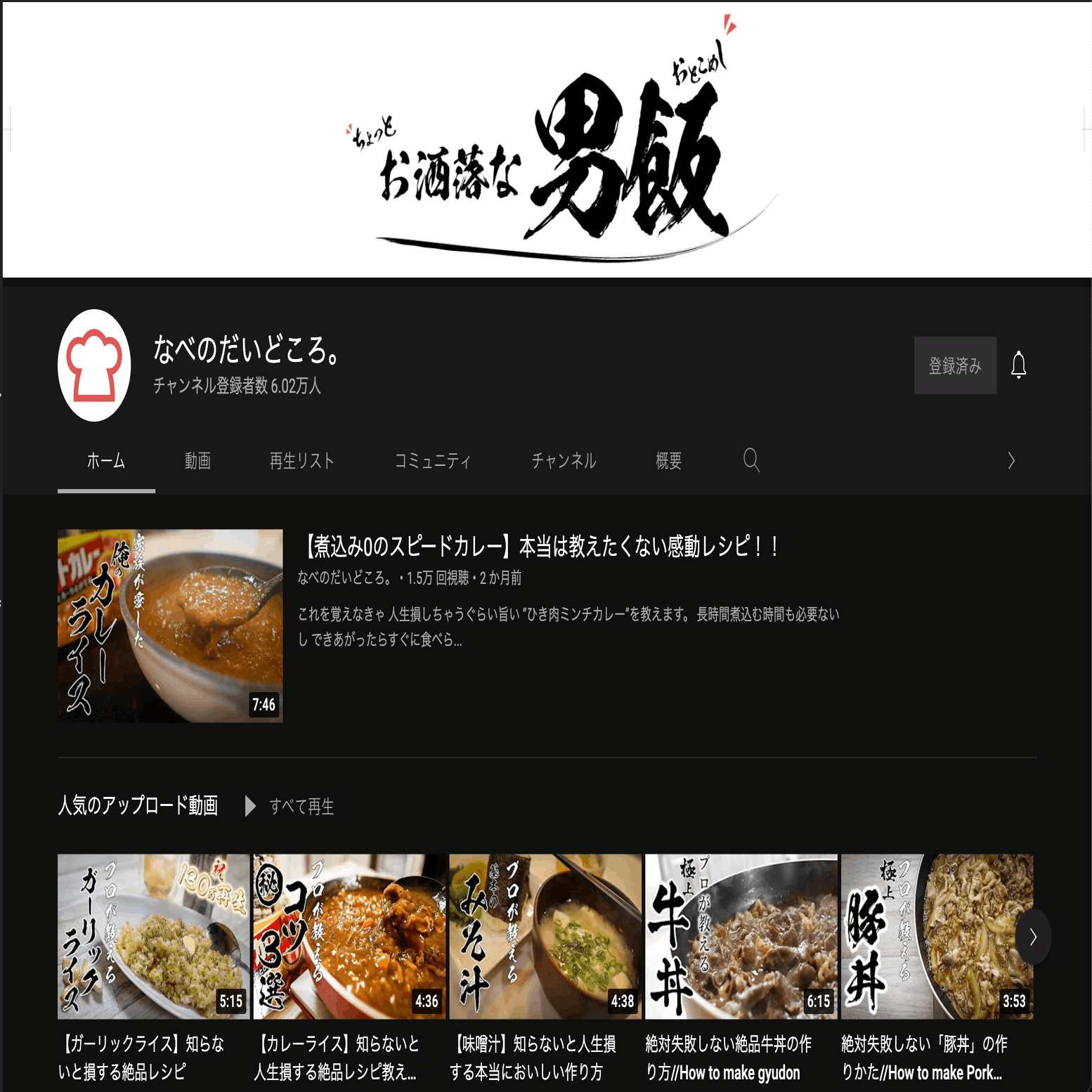This screenshot has height=1092, width=1092.
Task: Show more tabs with the right chevron
Action: (x=1011, y=461)
